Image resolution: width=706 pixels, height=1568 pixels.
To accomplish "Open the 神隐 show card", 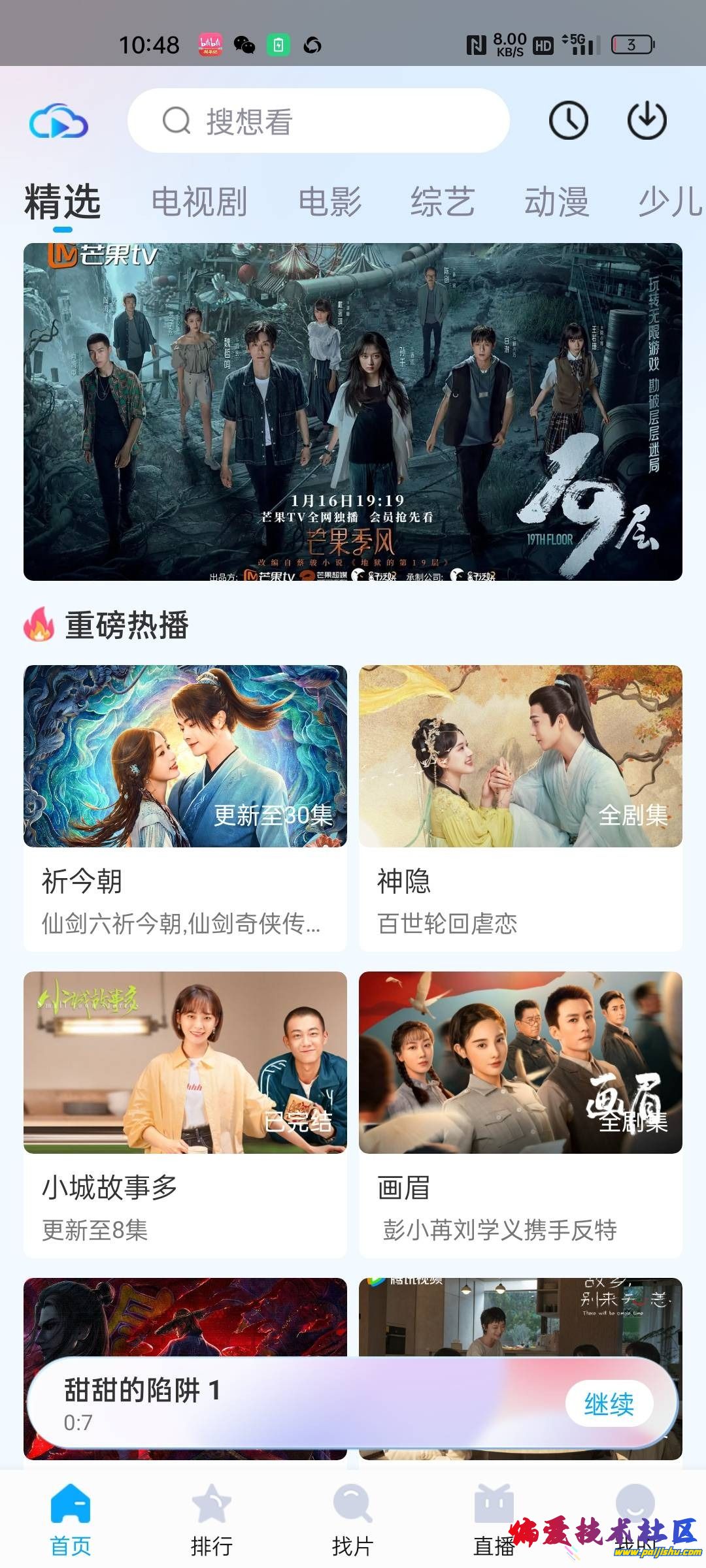I will coord(520,807).
